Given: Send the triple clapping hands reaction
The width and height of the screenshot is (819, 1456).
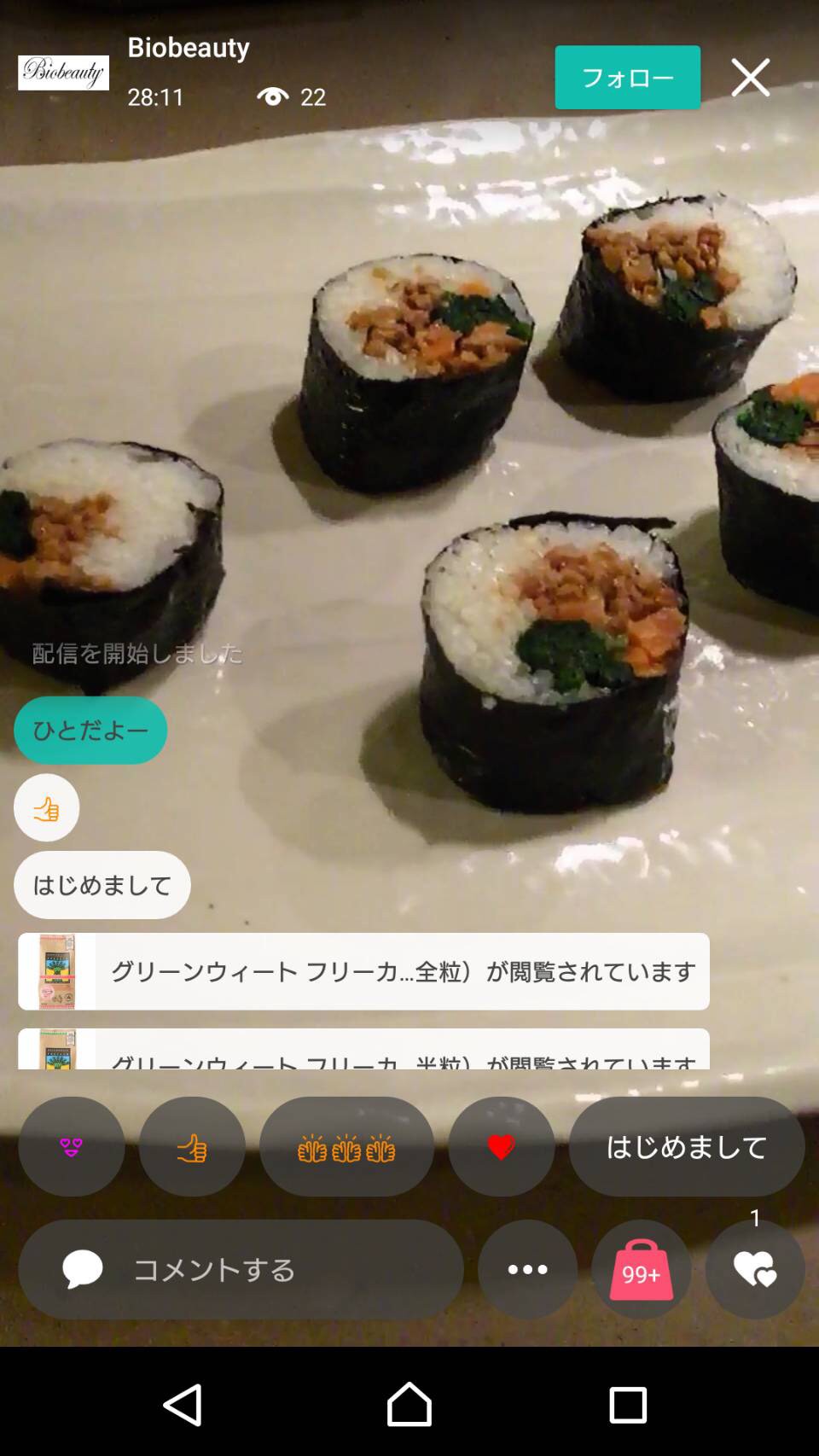Looking at the screenshot, I should [346, 1146].
